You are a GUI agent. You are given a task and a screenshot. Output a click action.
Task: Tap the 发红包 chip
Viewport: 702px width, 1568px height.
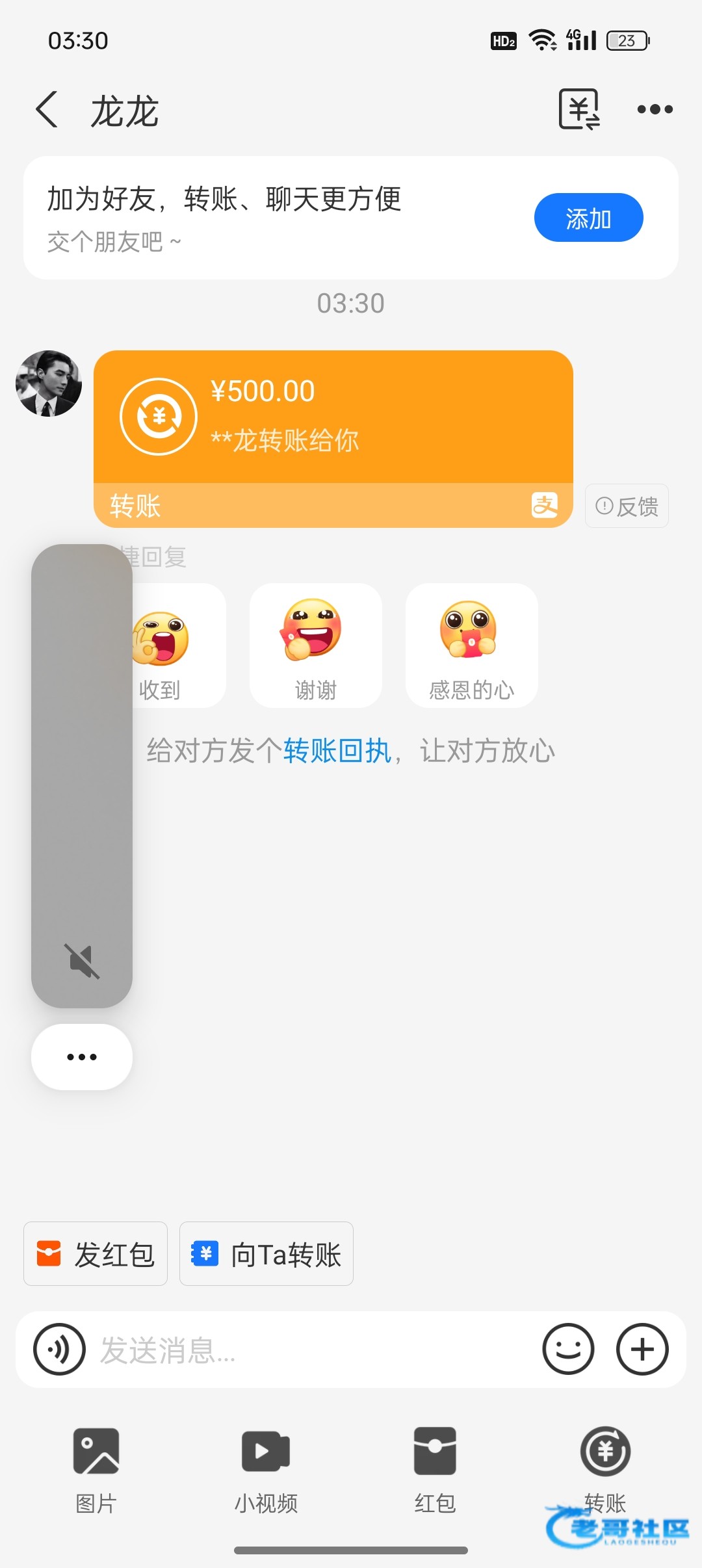[96, 1253]
